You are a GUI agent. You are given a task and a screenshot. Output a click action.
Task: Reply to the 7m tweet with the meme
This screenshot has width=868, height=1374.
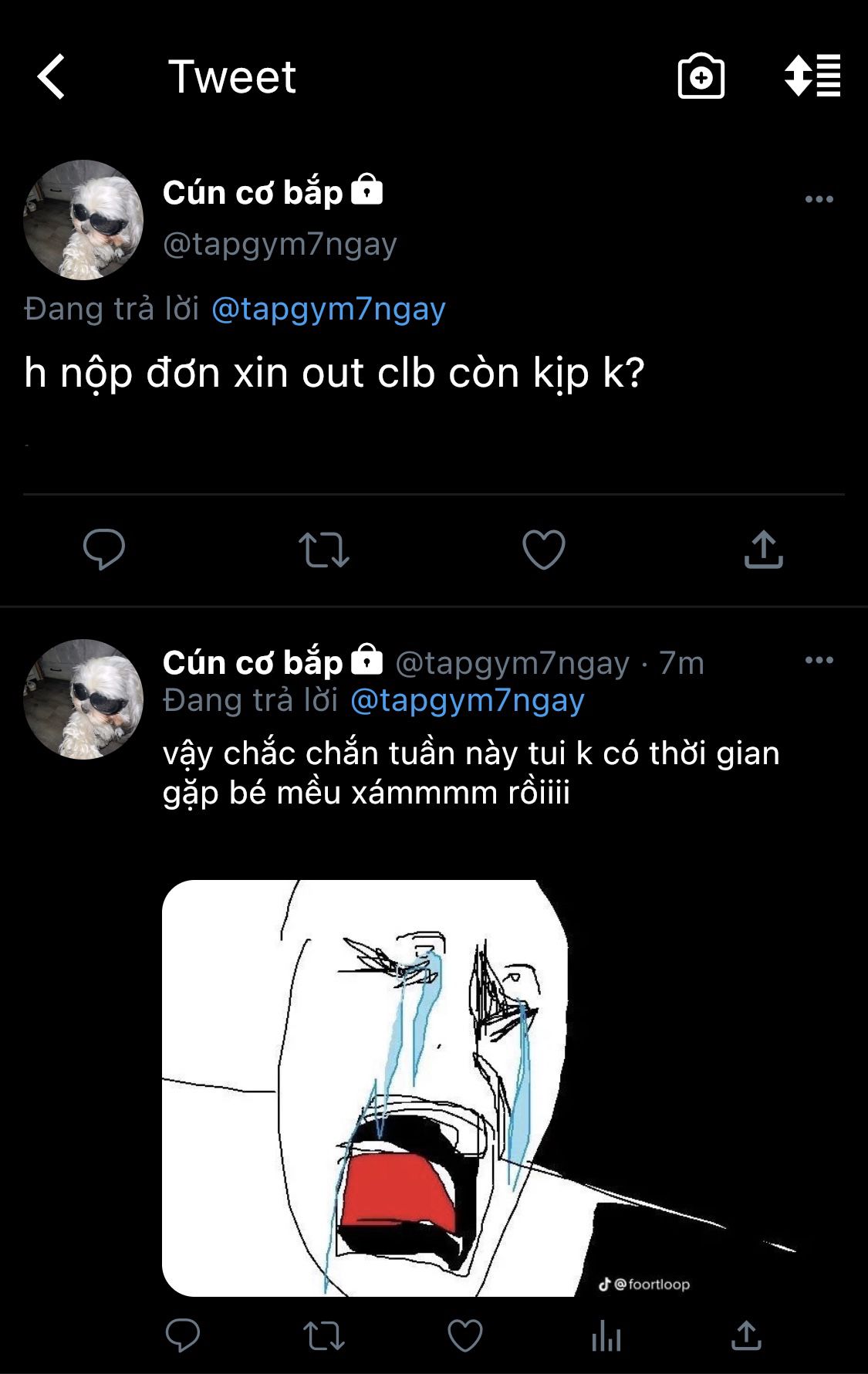pyautogui.click(x=183, y=1335)
